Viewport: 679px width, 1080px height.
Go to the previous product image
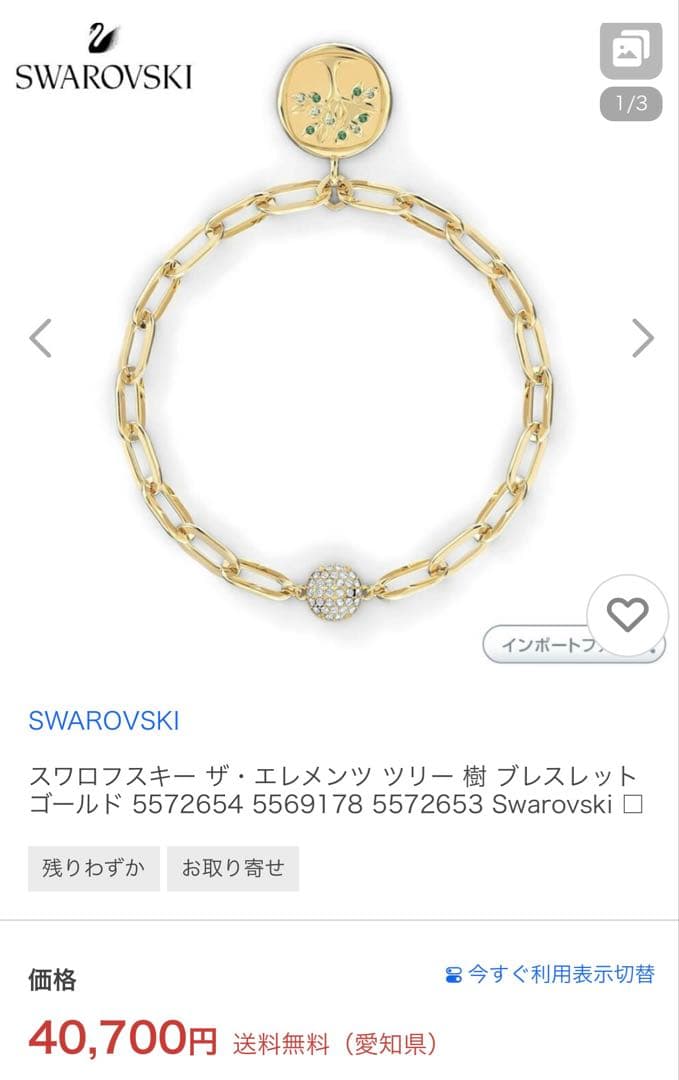(40, 338)
